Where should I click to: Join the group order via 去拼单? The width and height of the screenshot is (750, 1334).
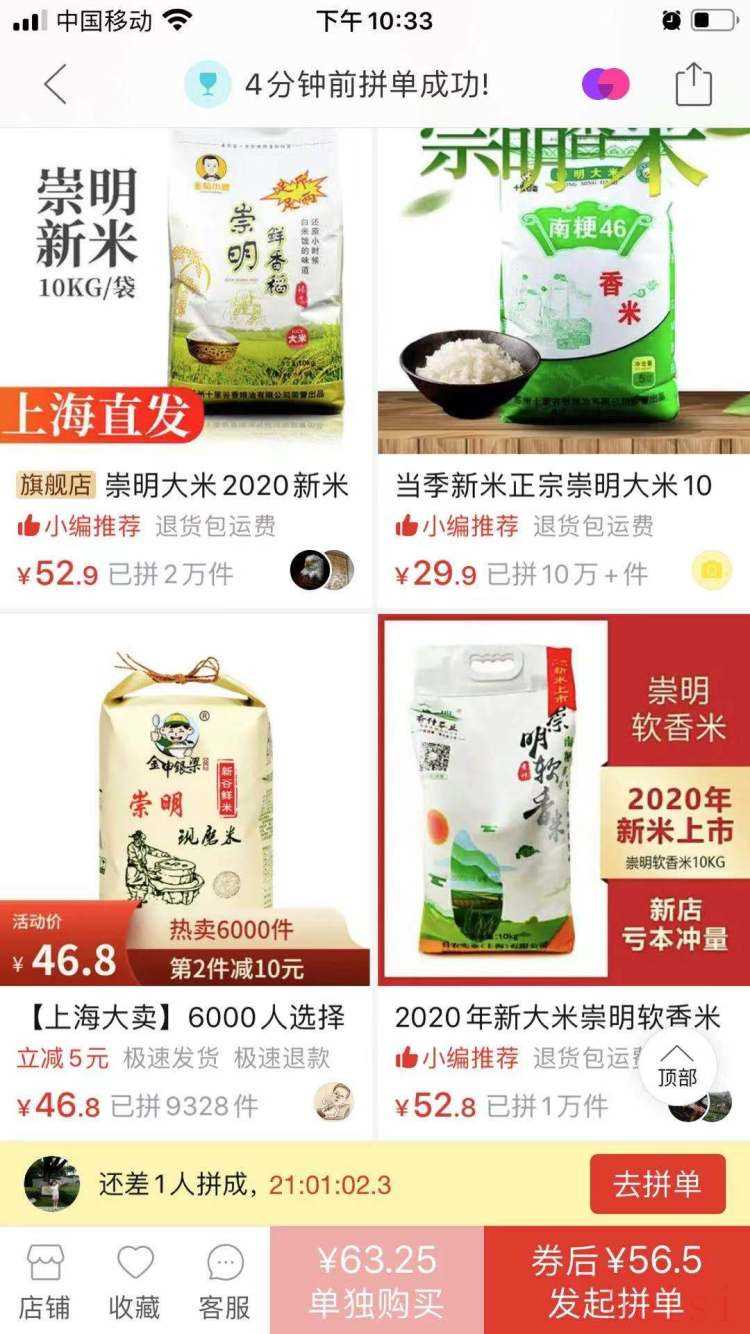tap(657, 1184)
